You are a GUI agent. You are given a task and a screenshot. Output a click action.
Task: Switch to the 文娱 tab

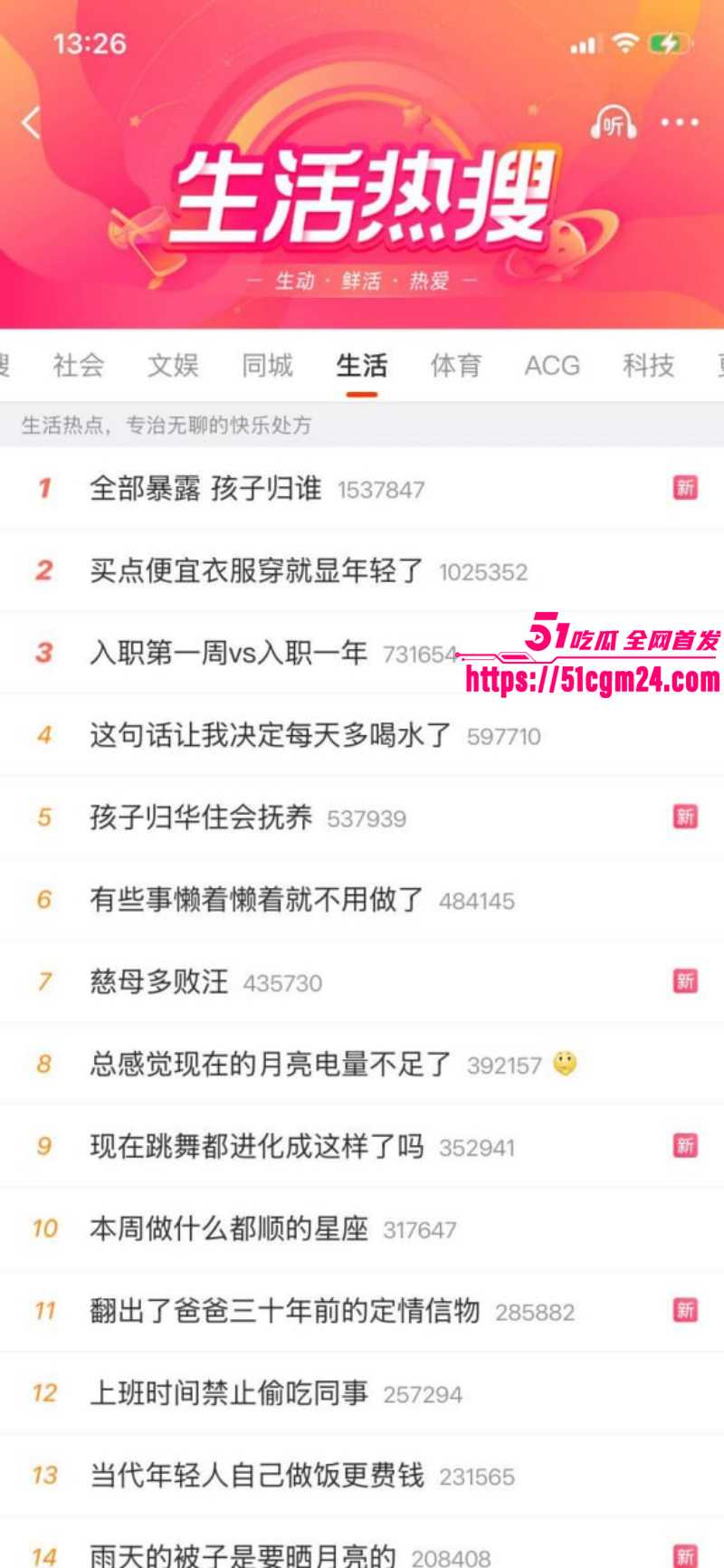click(175, 366)
